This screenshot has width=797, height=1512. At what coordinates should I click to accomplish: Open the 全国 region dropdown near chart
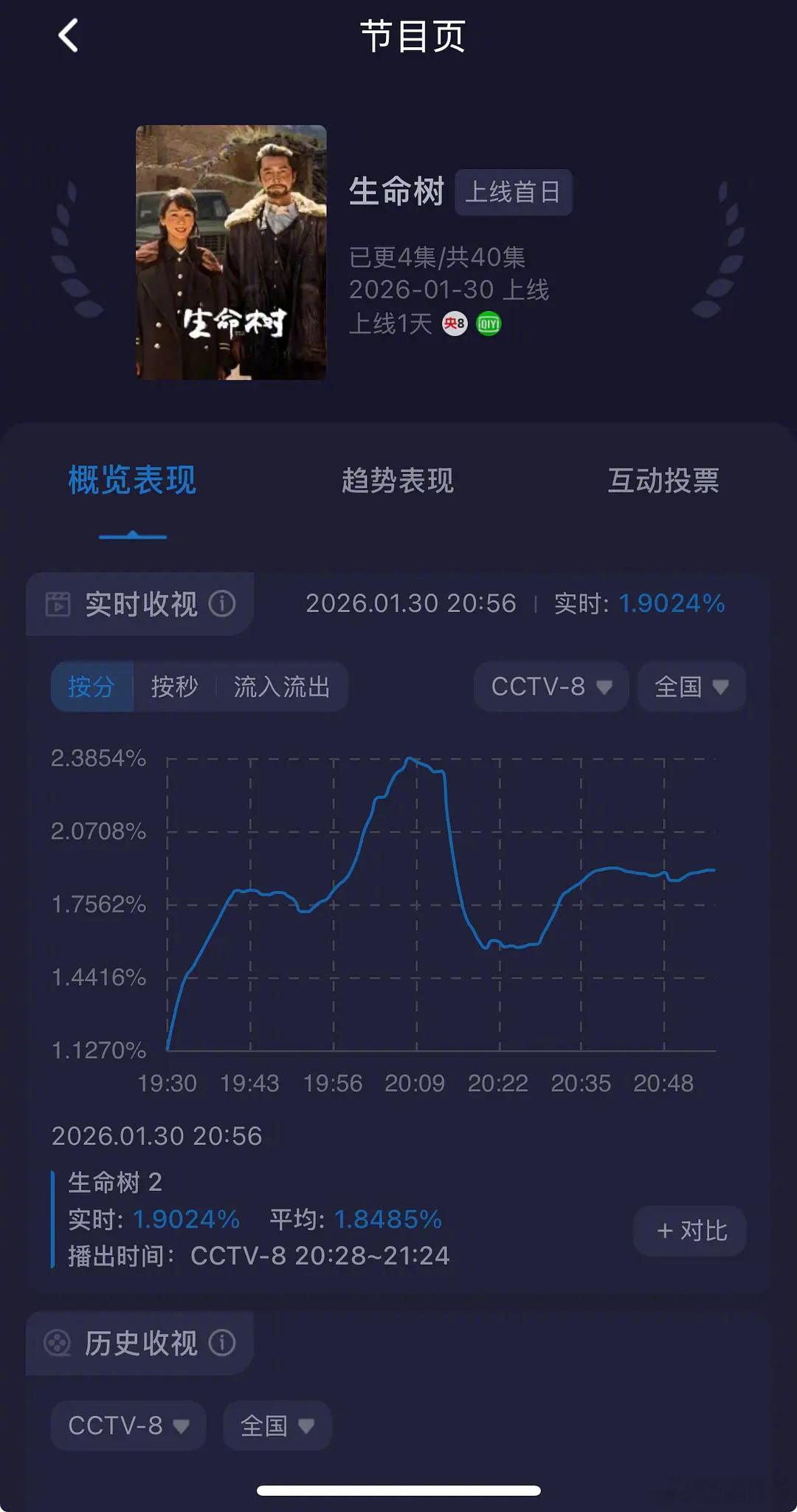click(691, 687)
